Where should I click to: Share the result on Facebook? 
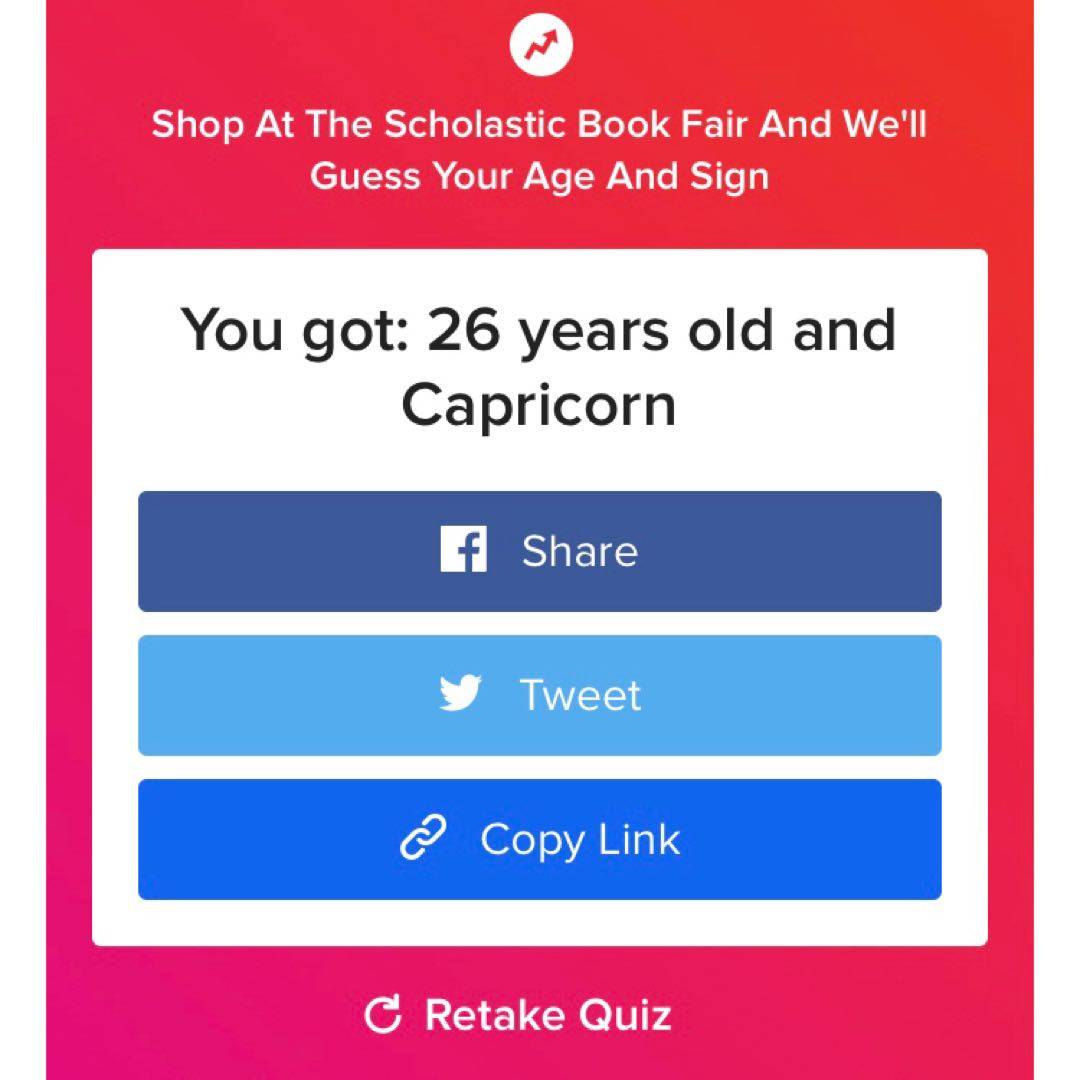[539, 551]
